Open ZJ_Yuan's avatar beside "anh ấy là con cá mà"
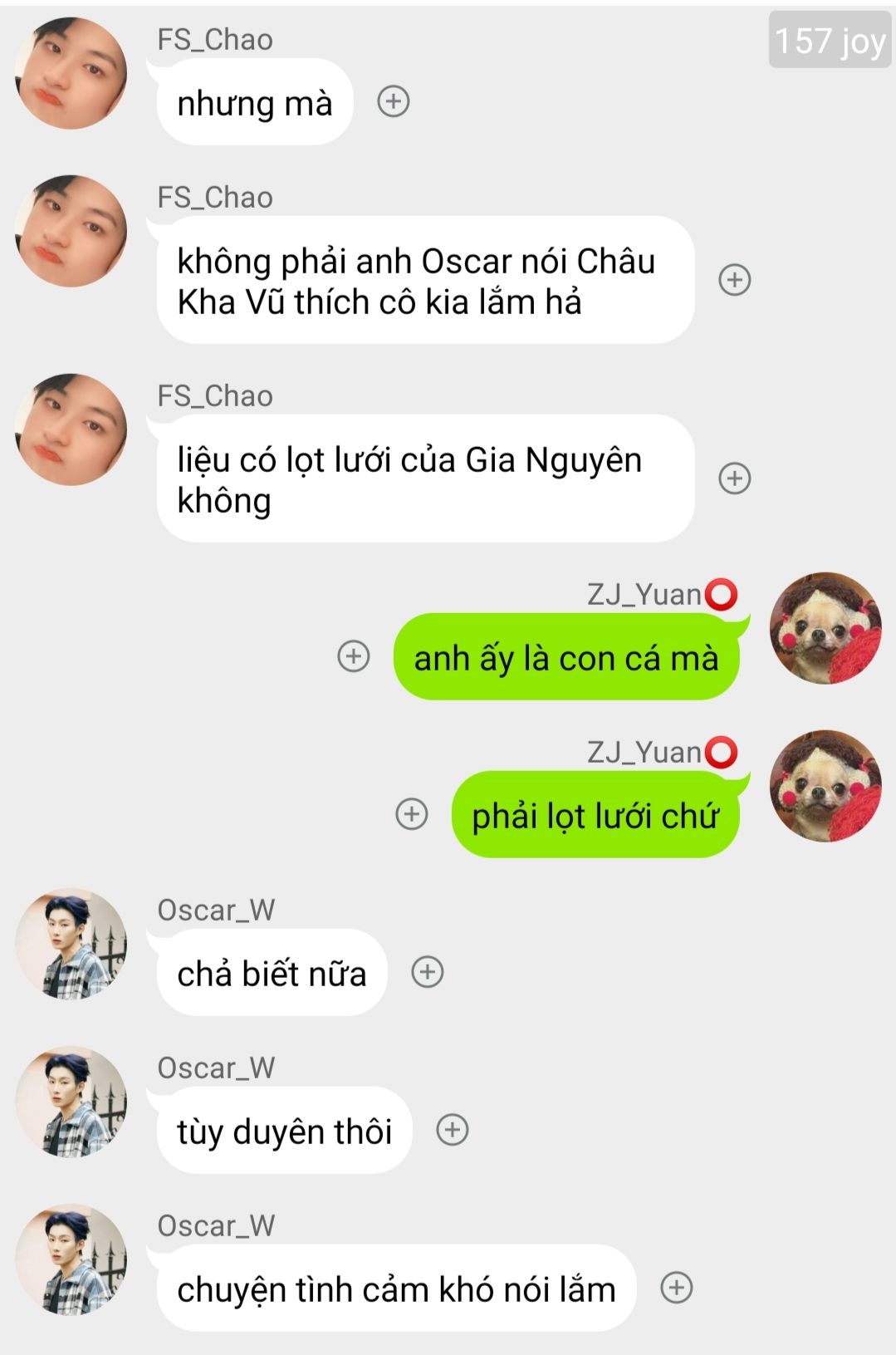The height and width of the screenshot is (1355, 896). click(825, 628)
